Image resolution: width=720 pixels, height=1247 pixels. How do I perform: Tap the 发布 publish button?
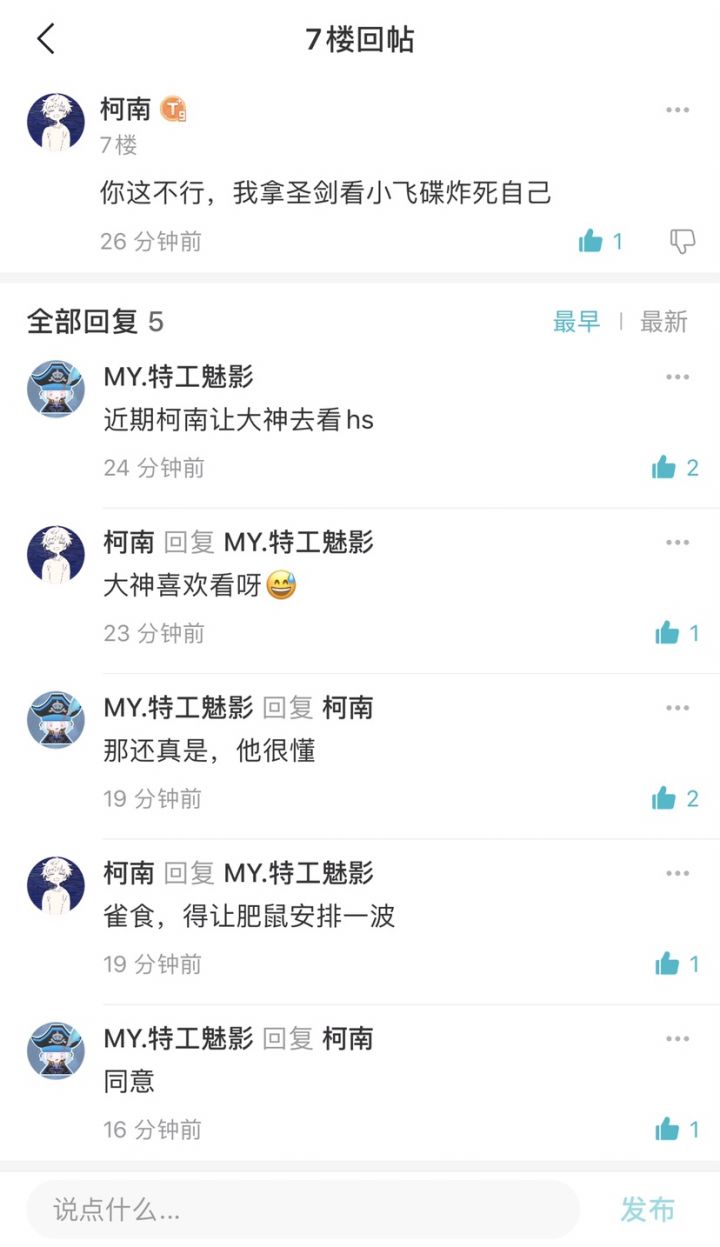(x=647, y=1210)
